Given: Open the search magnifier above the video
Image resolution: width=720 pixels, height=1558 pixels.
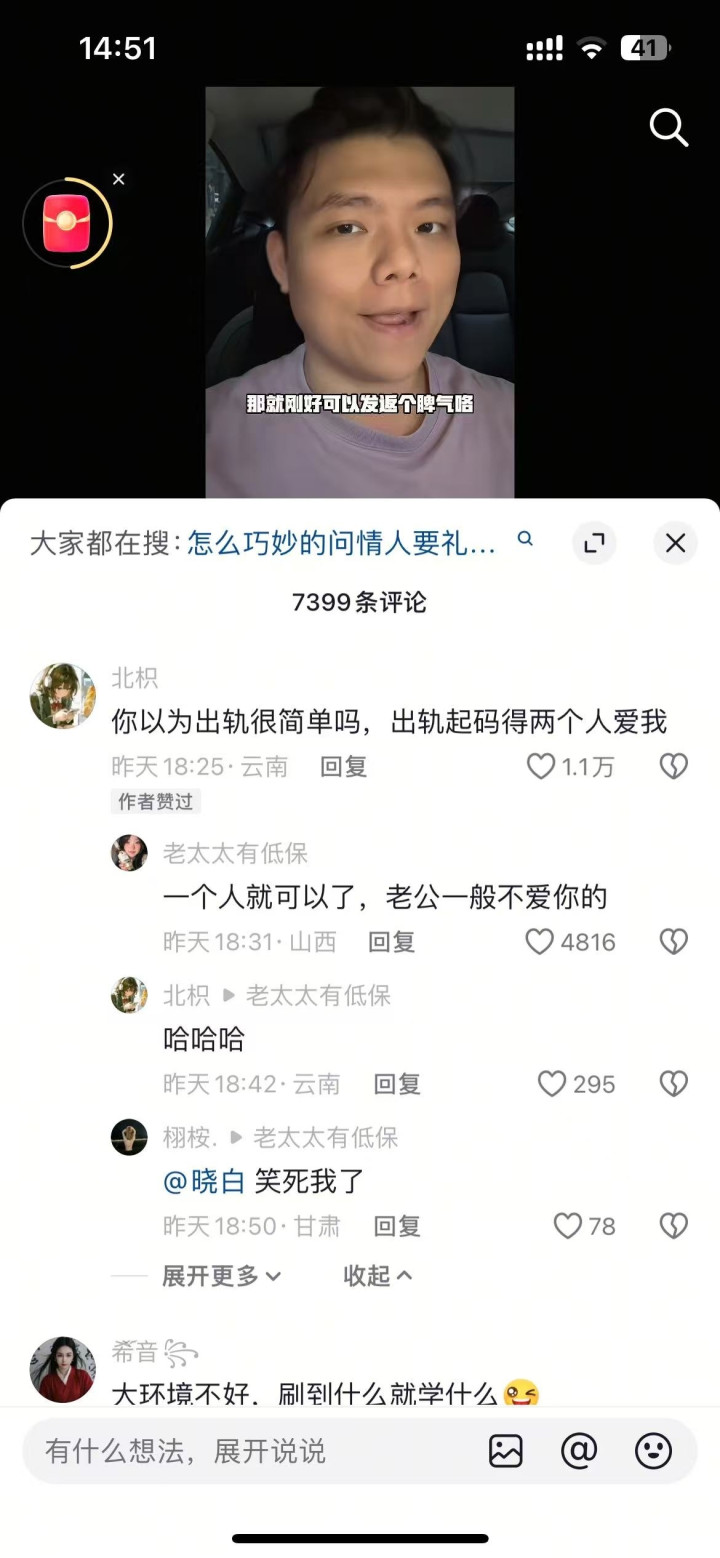Looking at the screenshot, I should [668, 128].
